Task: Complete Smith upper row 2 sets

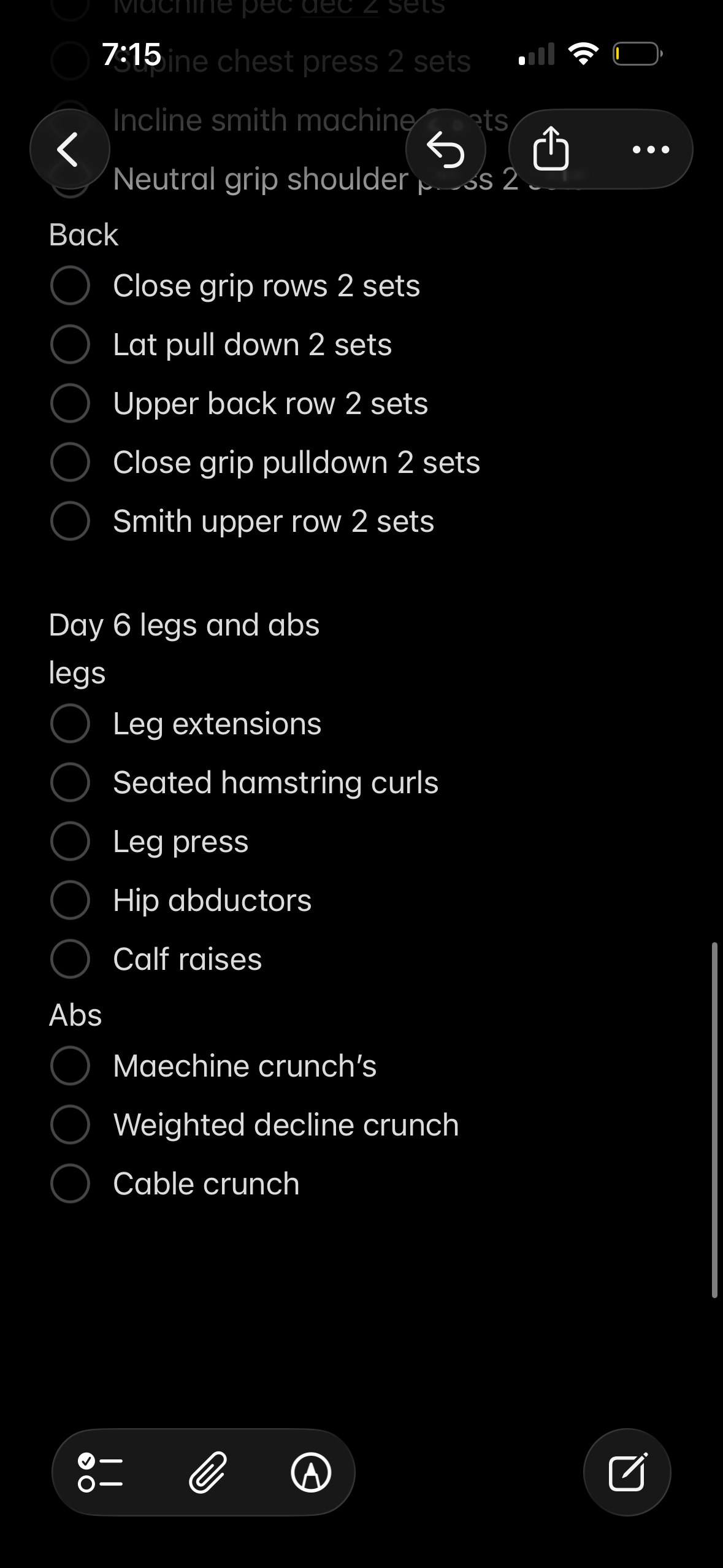Action: 70,521
